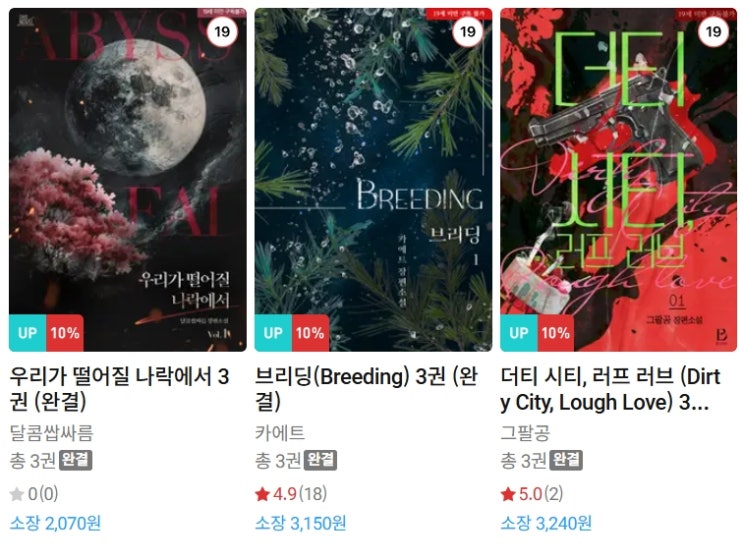Tap the 브리딩(Breeding) 3권 title link
This screenshot has width=743, height=559.
(x=366, y=390)
